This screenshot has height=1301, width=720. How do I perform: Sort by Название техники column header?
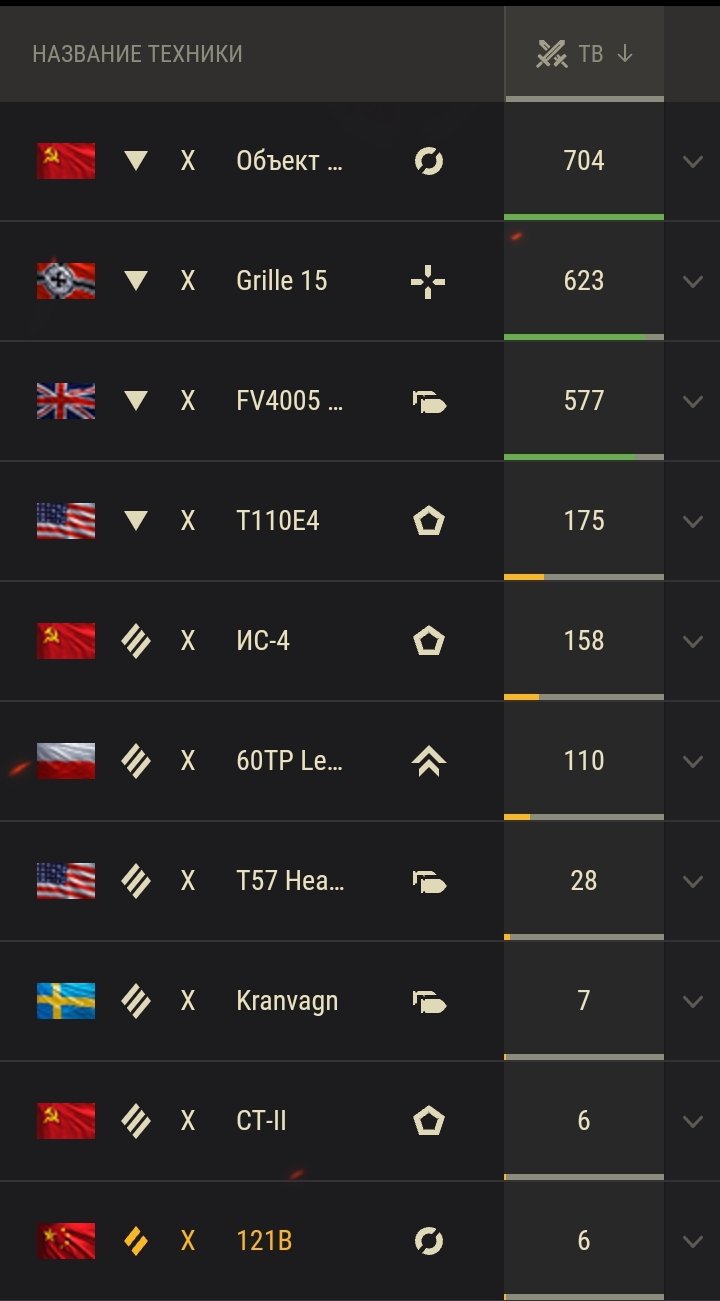[137, 54]
